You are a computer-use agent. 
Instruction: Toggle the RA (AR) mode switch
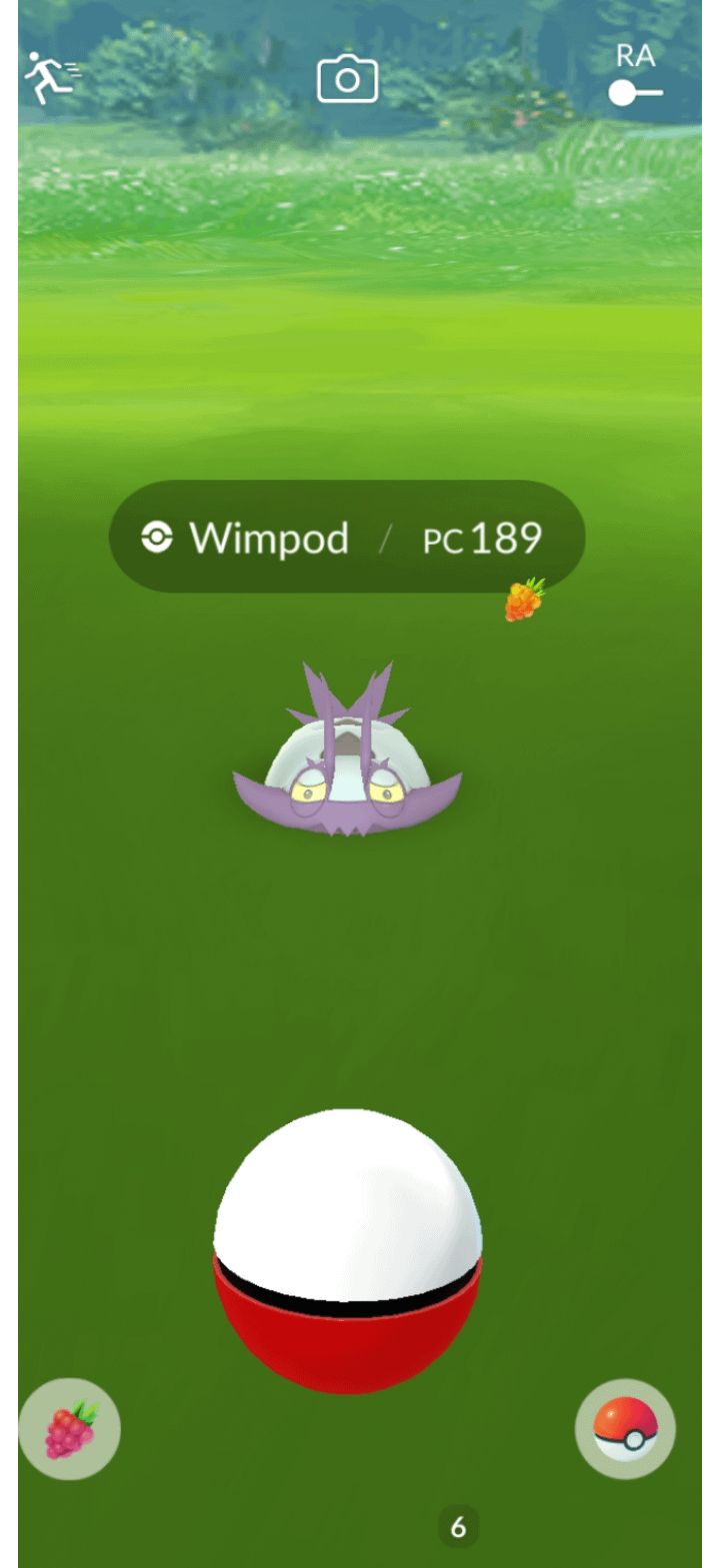[635, 93]
